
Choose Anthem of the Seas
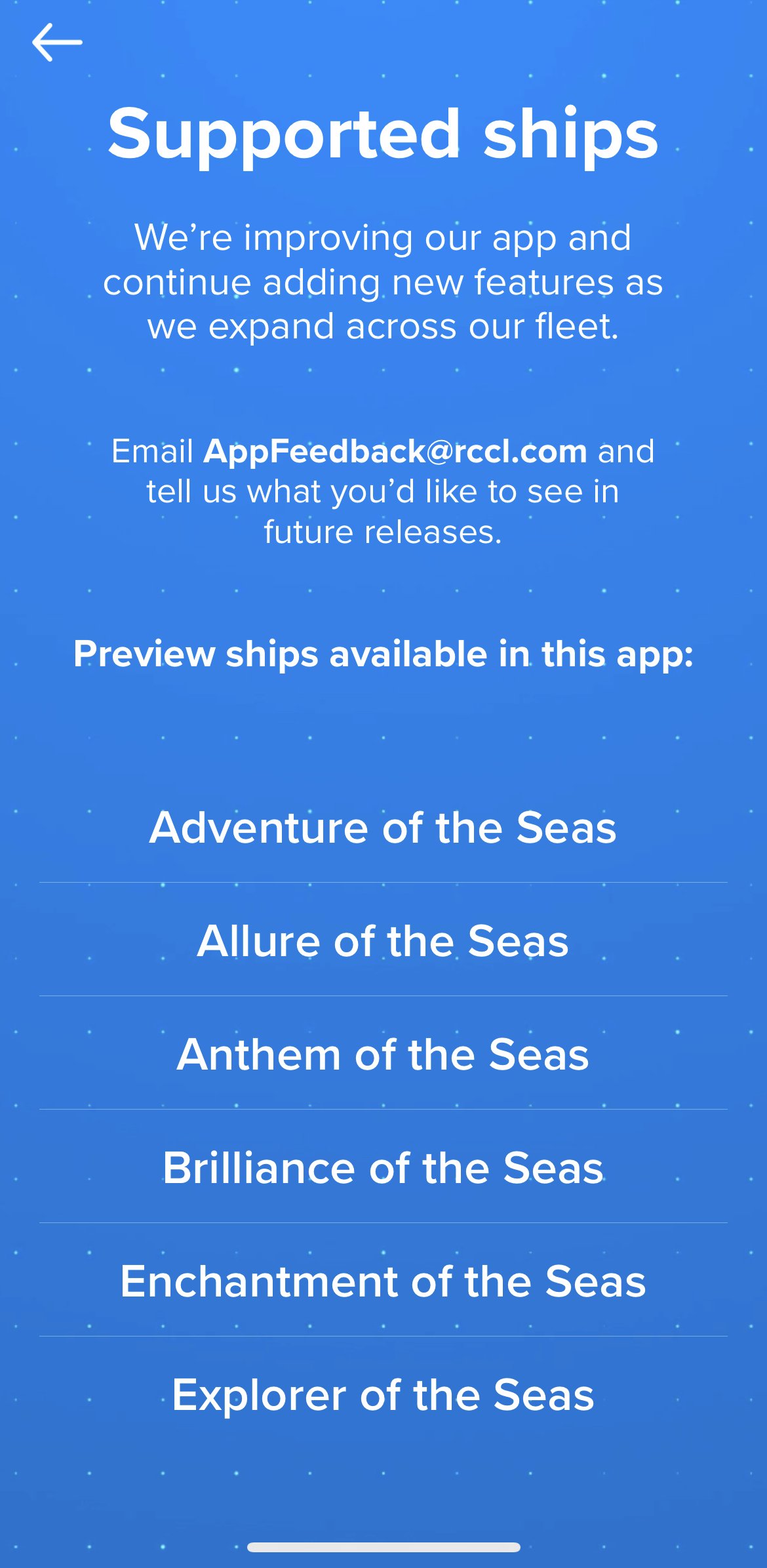(x=383, y=1053)
